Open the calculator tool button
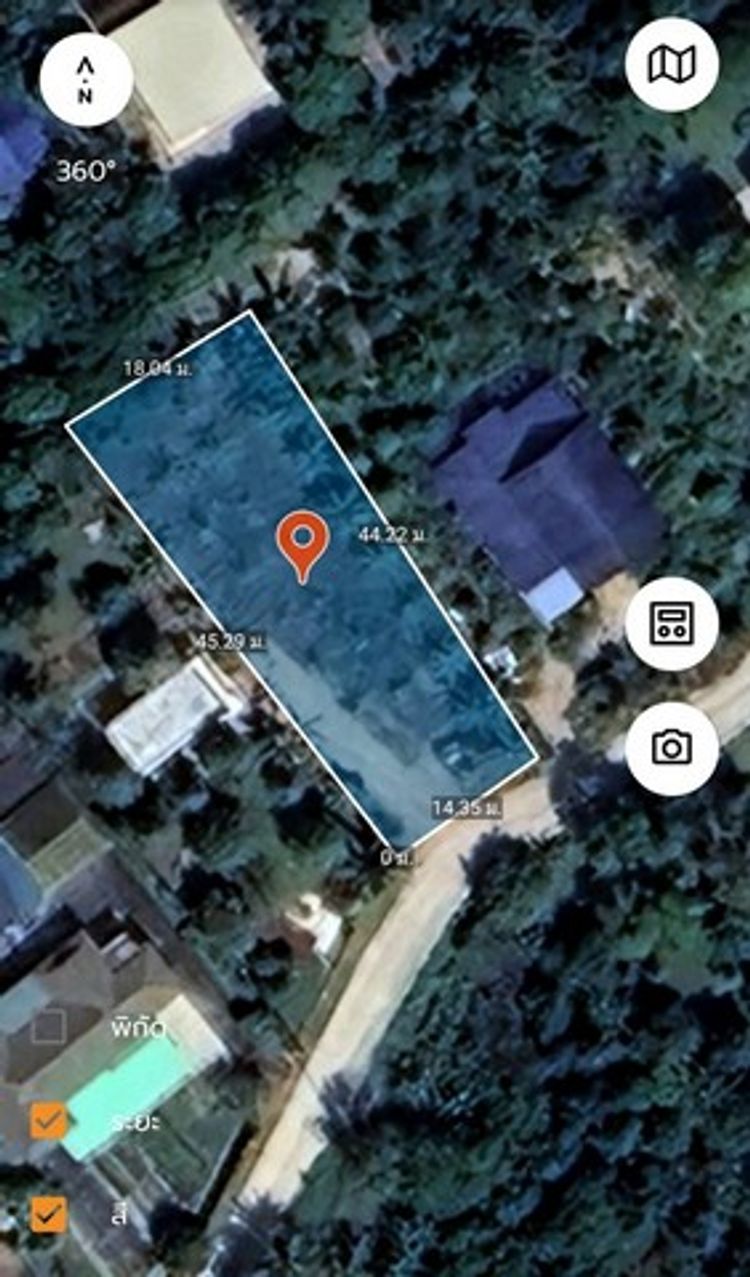Image resolution: width=750 pixels, height=1277 pixels. 672,624
